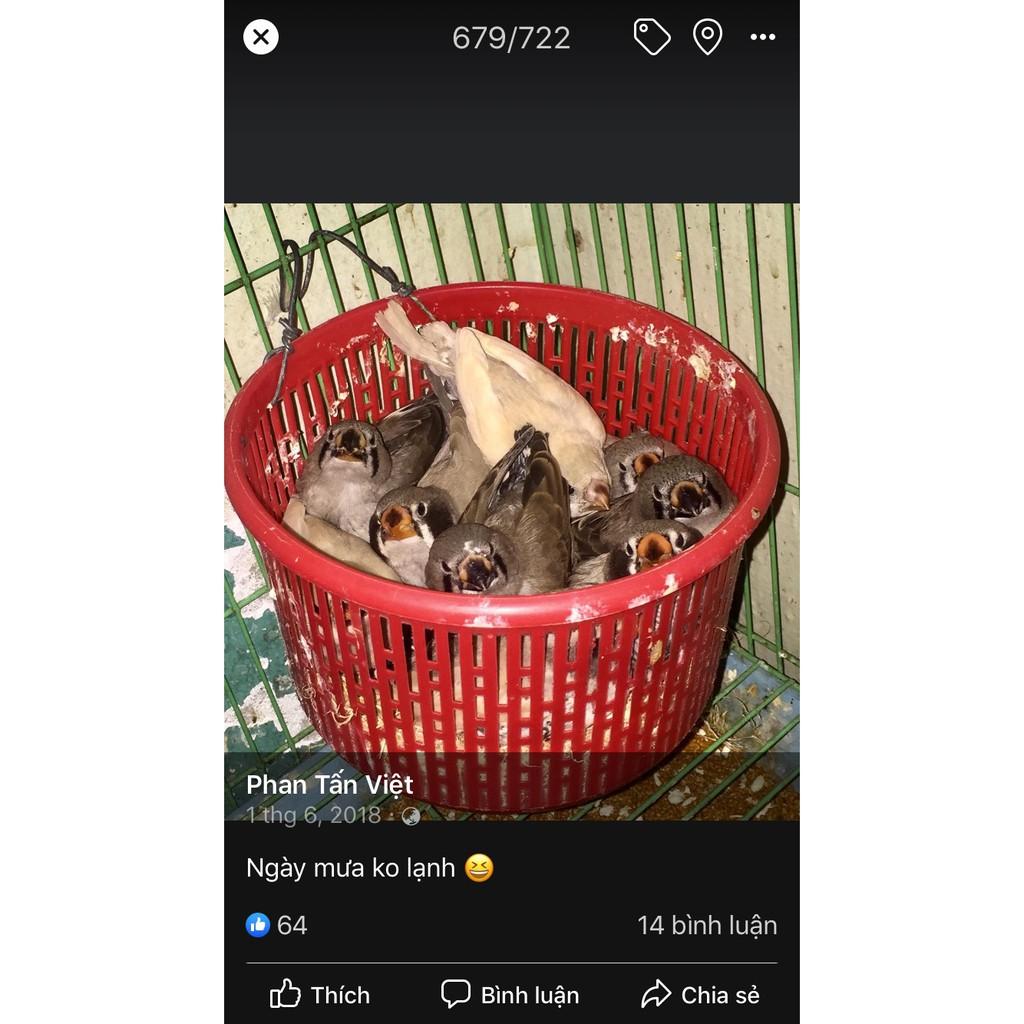The width and height of the screenshot is (1024, 1024).
Task: Close the photo viewer
Action: pyautogui.click(x=261, y=37)
